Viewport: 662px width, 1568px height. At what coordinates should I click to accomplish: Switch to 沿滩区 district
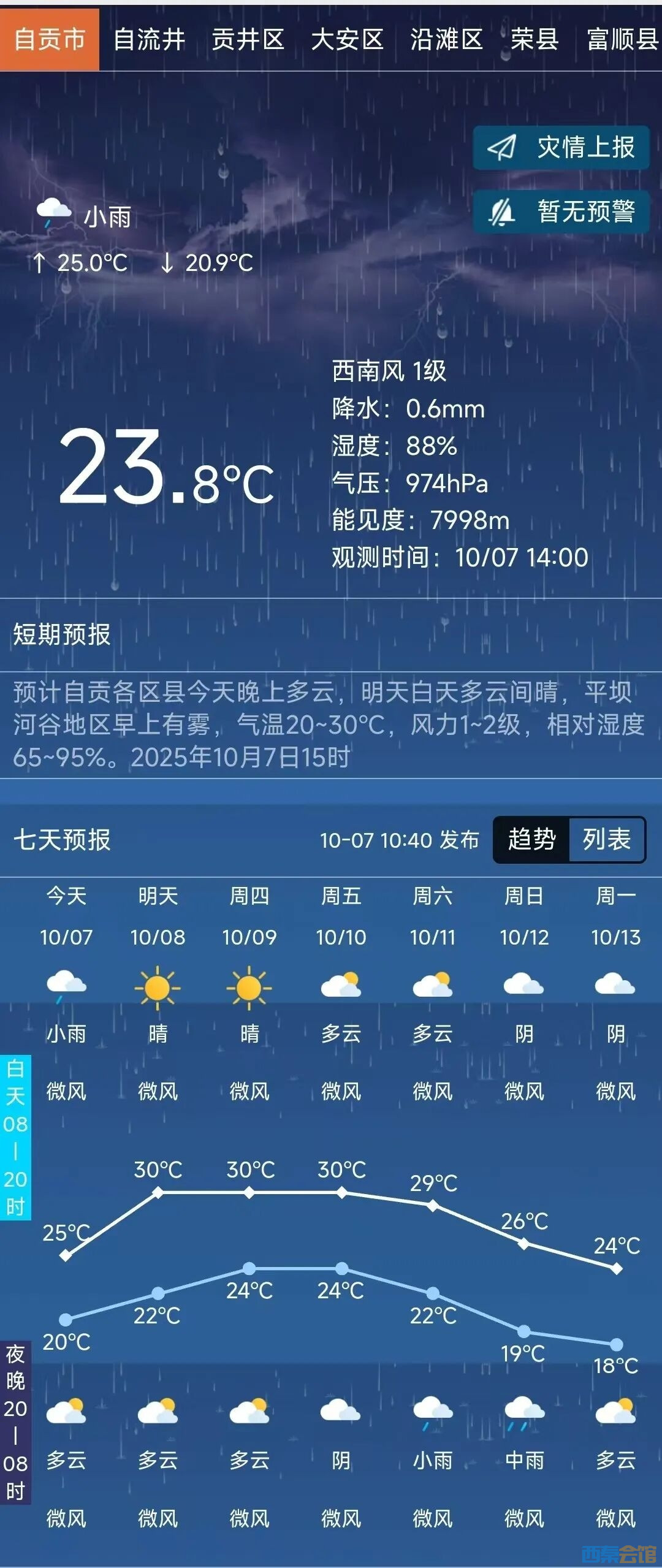447,40
